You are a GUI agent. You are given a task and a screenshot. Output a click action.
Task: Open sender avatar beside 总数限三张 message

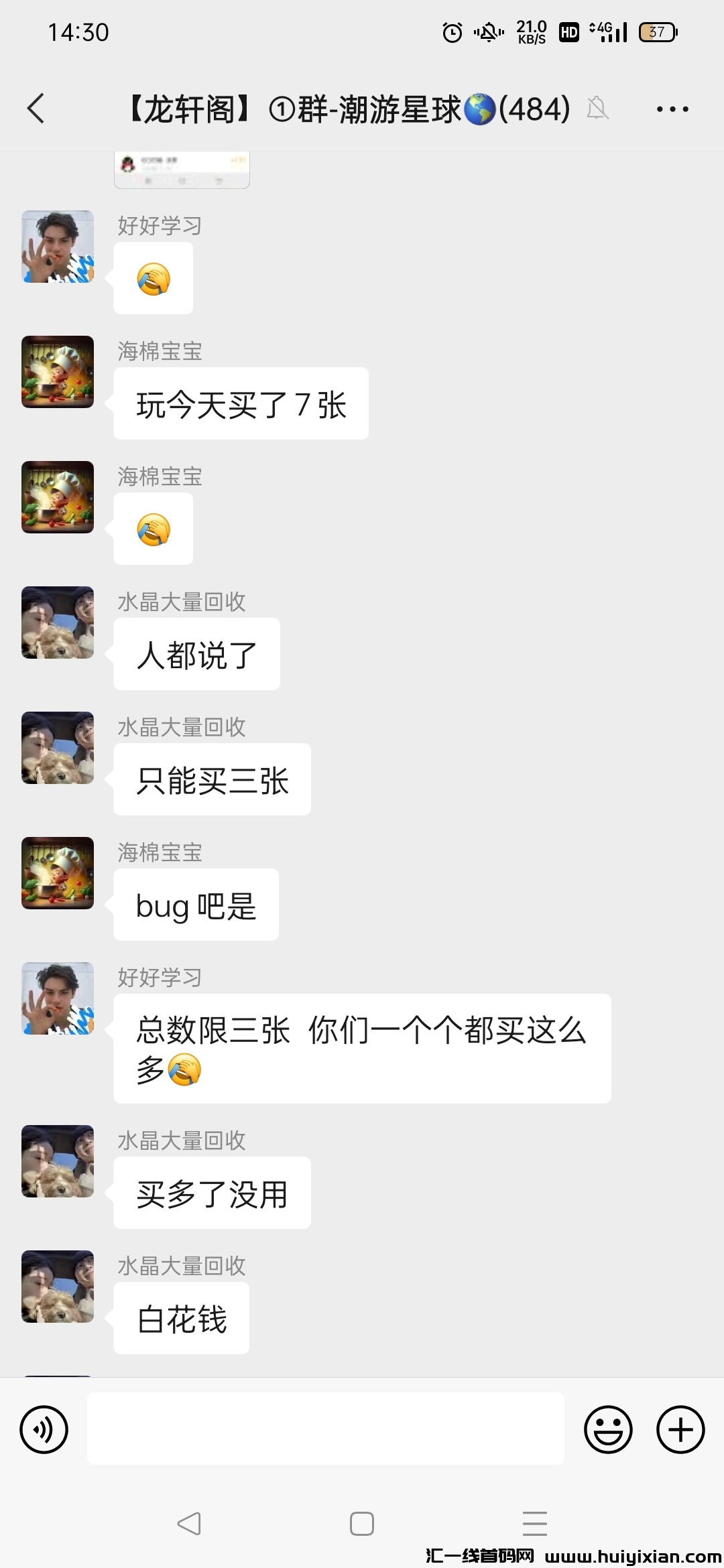pyautogui.click(x=58, y=998)
